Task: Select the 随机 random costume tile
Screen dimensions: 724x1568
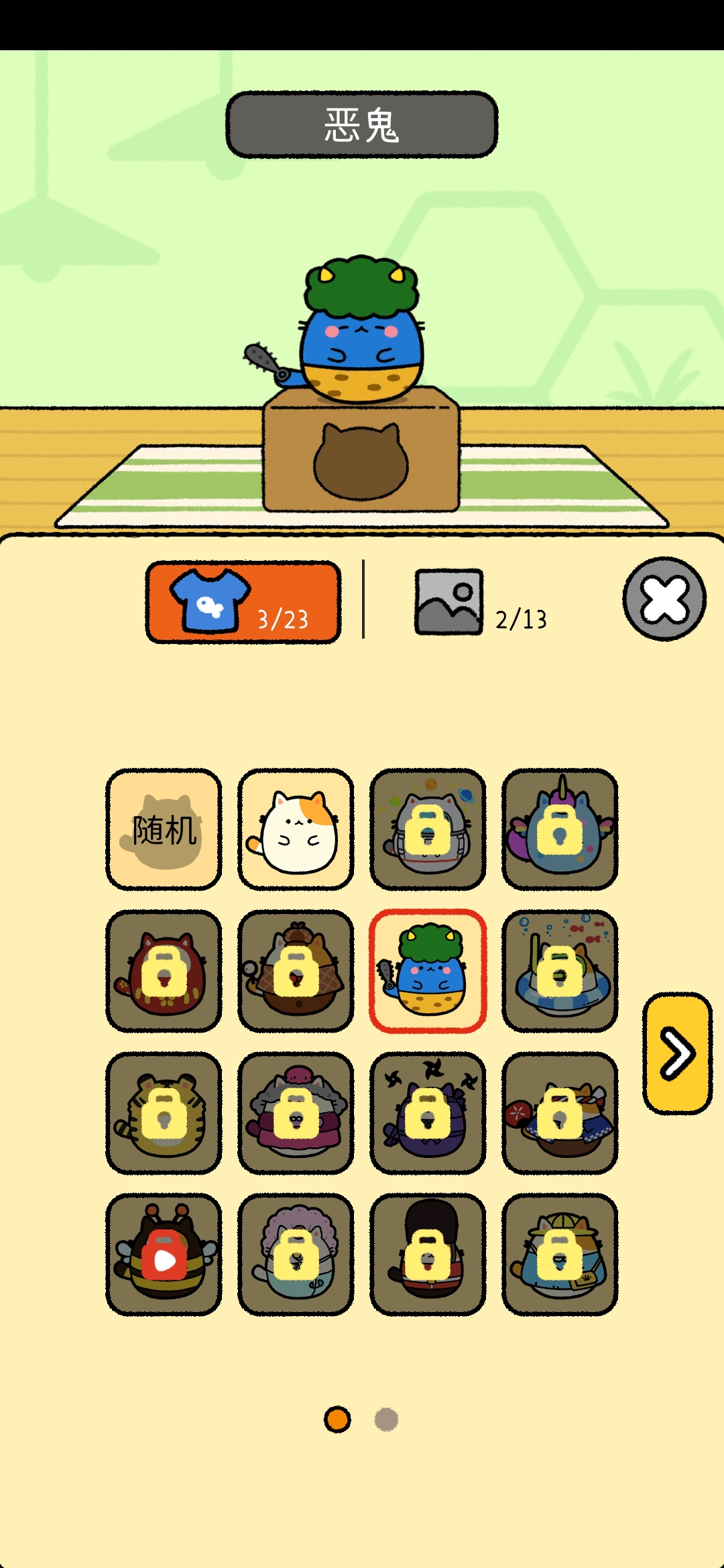Action: (164, 830)
